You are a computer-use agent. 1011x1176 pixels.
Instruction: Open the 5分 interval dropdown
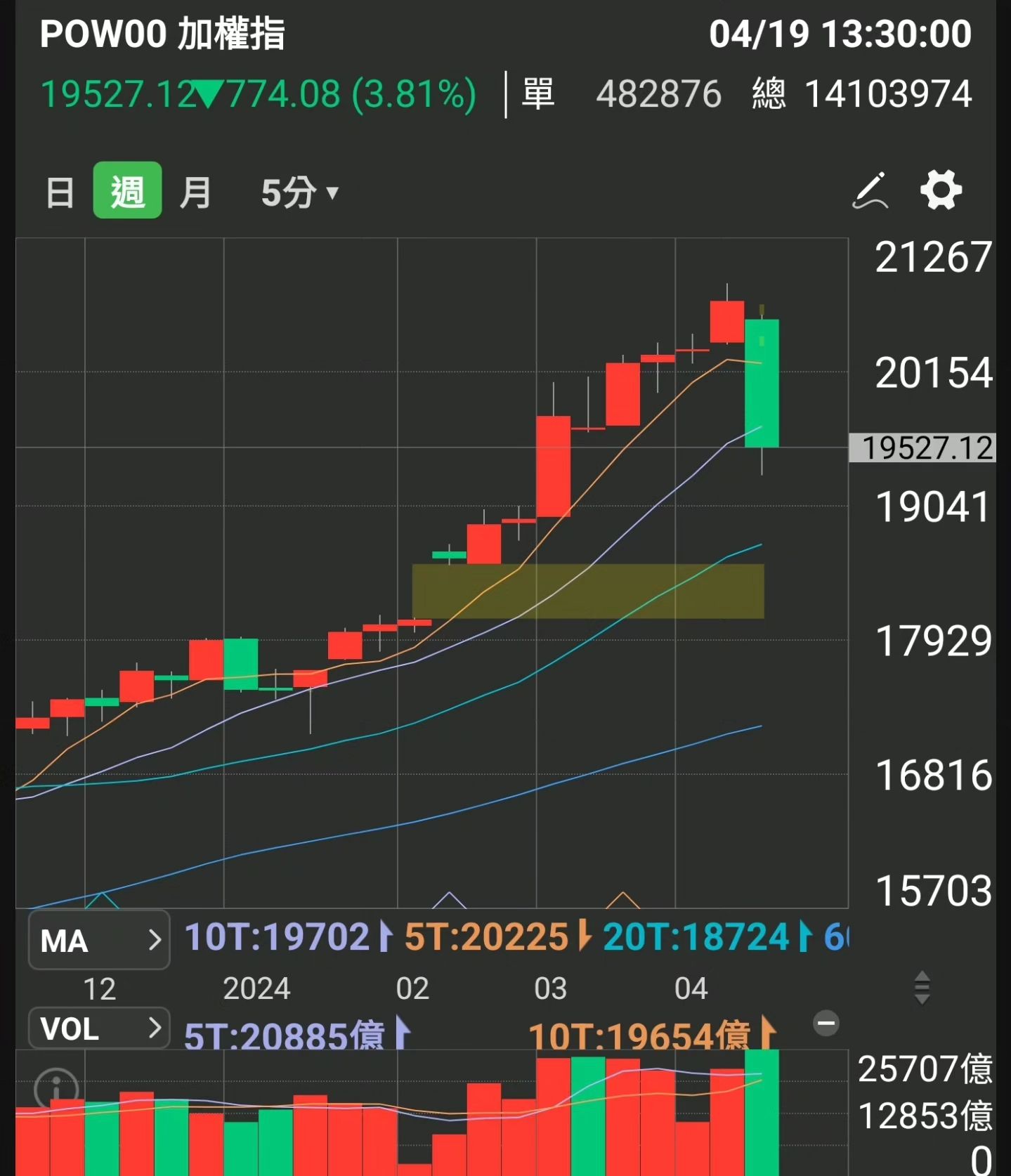coord(299,192)
